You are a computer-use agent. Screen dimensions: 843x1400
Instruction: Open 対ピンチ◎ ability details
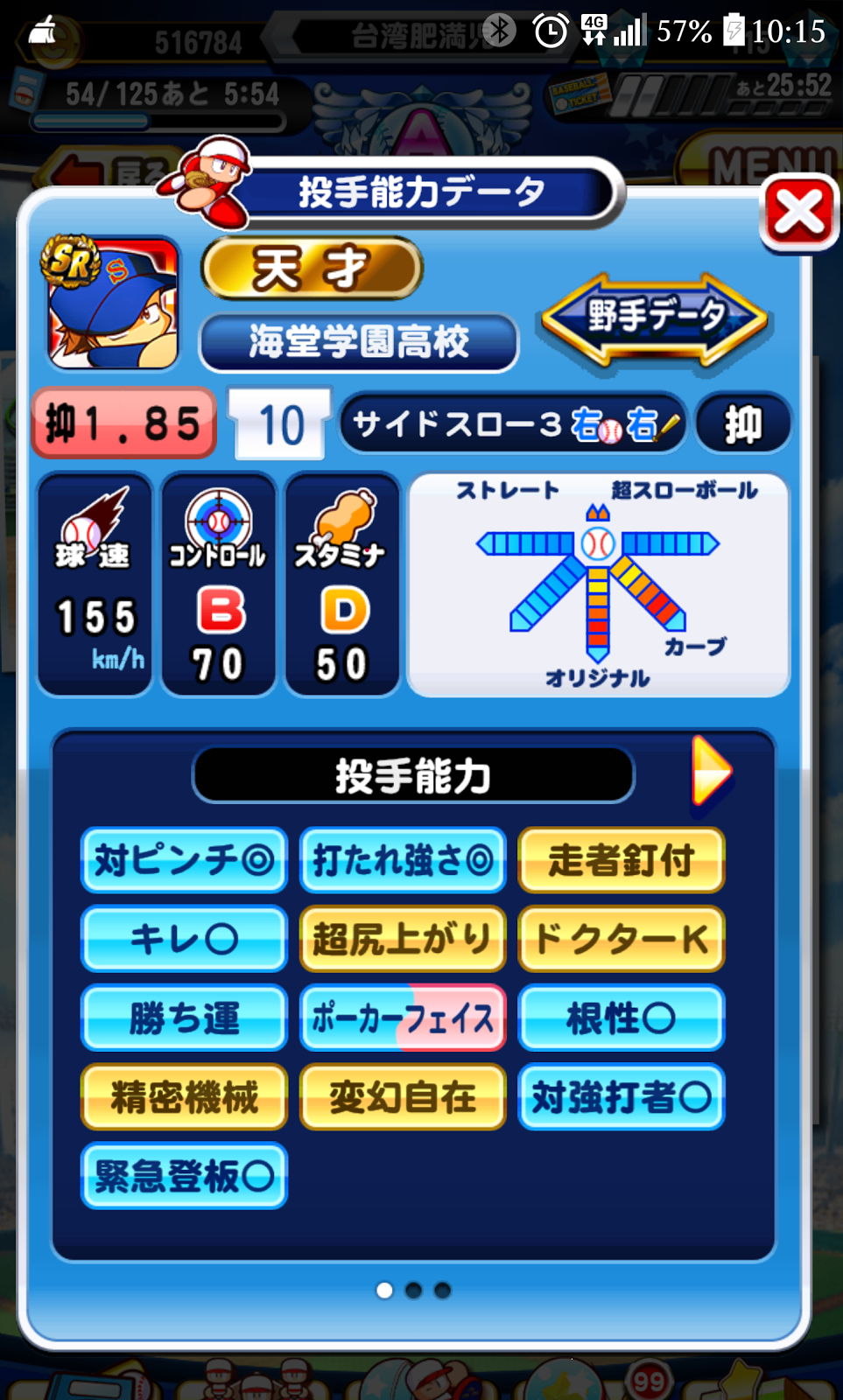coord(184,860)
